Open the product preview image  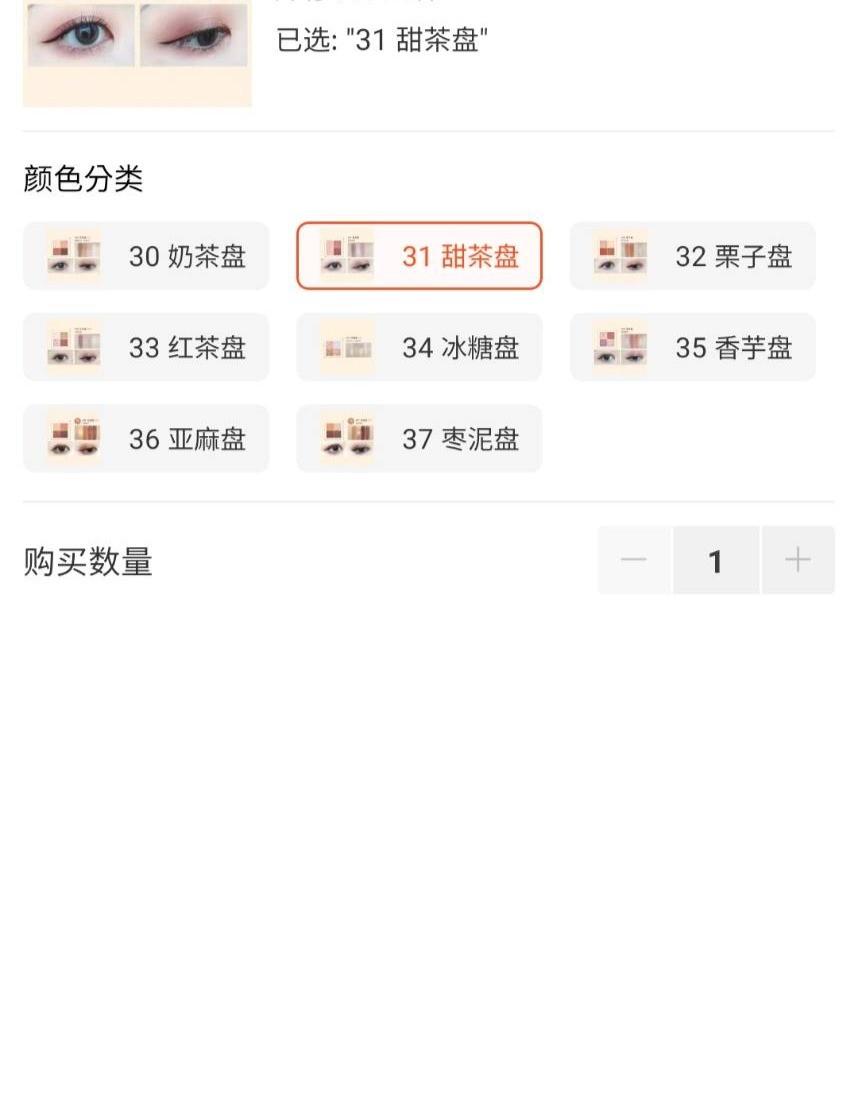click(x=137, y=50)
